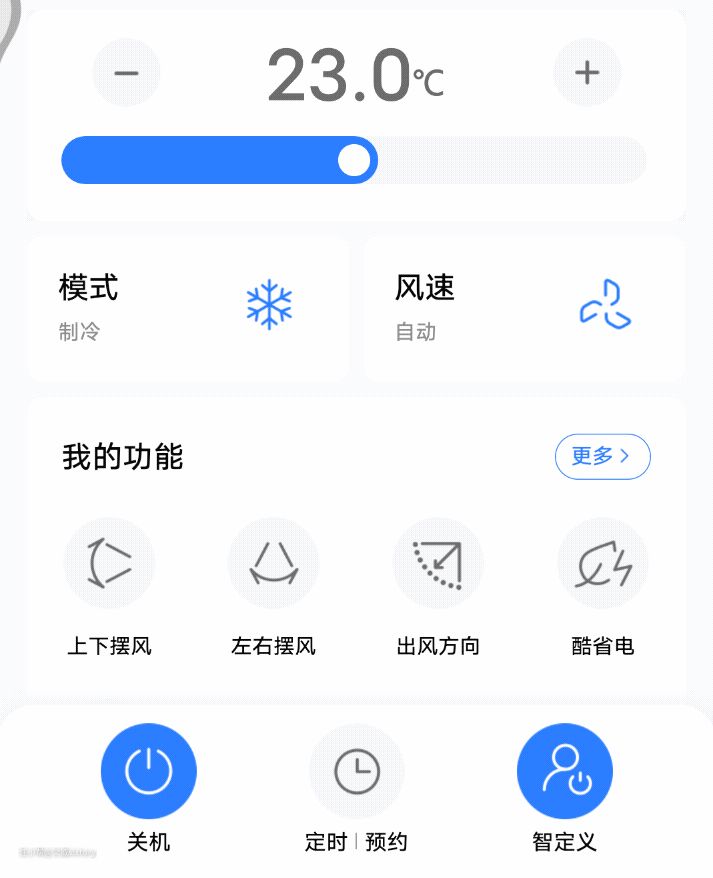The height and width of the screenshot is (878, 713).
Task: Enable 酷省电 power saving
Action: tap(602, 564)
